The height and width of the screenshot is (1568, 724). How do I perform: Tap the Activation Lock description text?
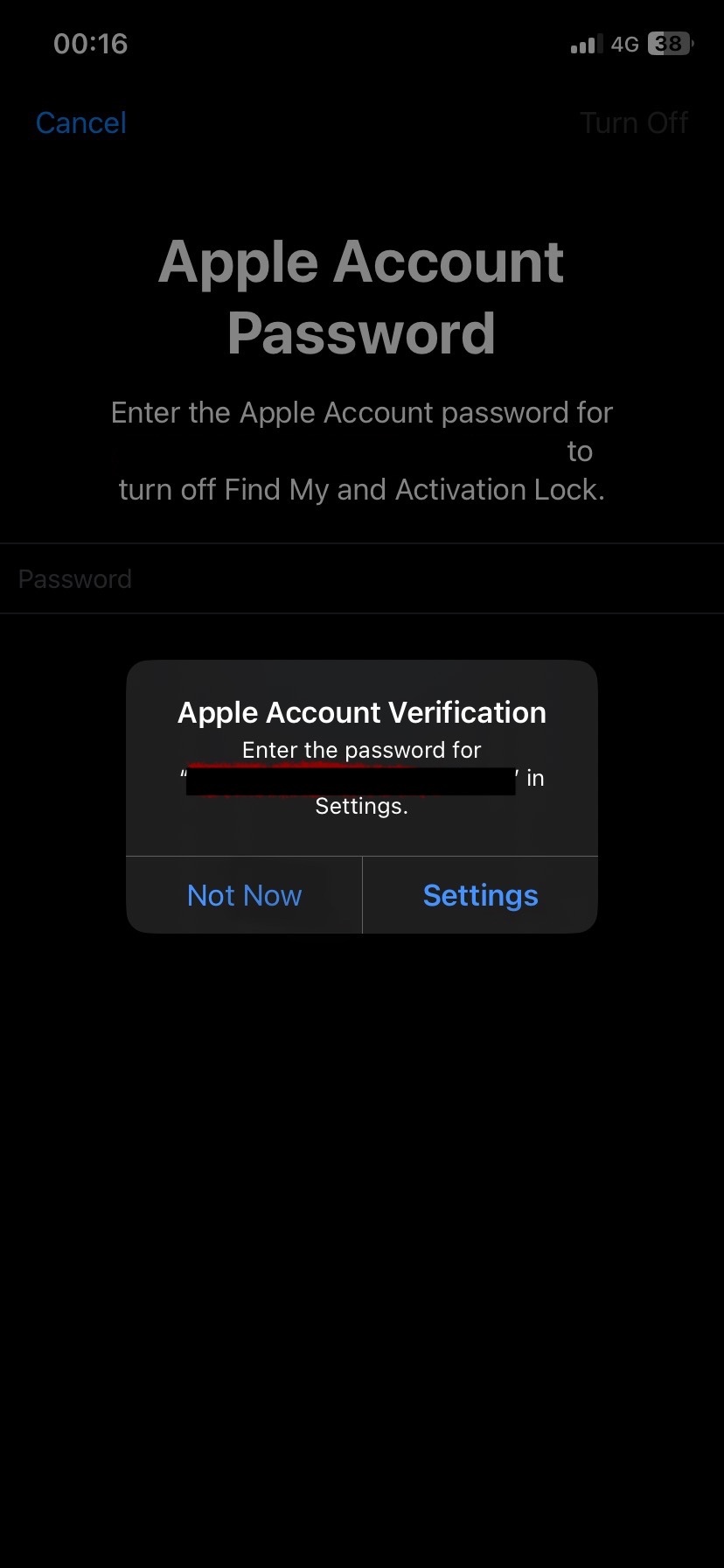point(362,450)
